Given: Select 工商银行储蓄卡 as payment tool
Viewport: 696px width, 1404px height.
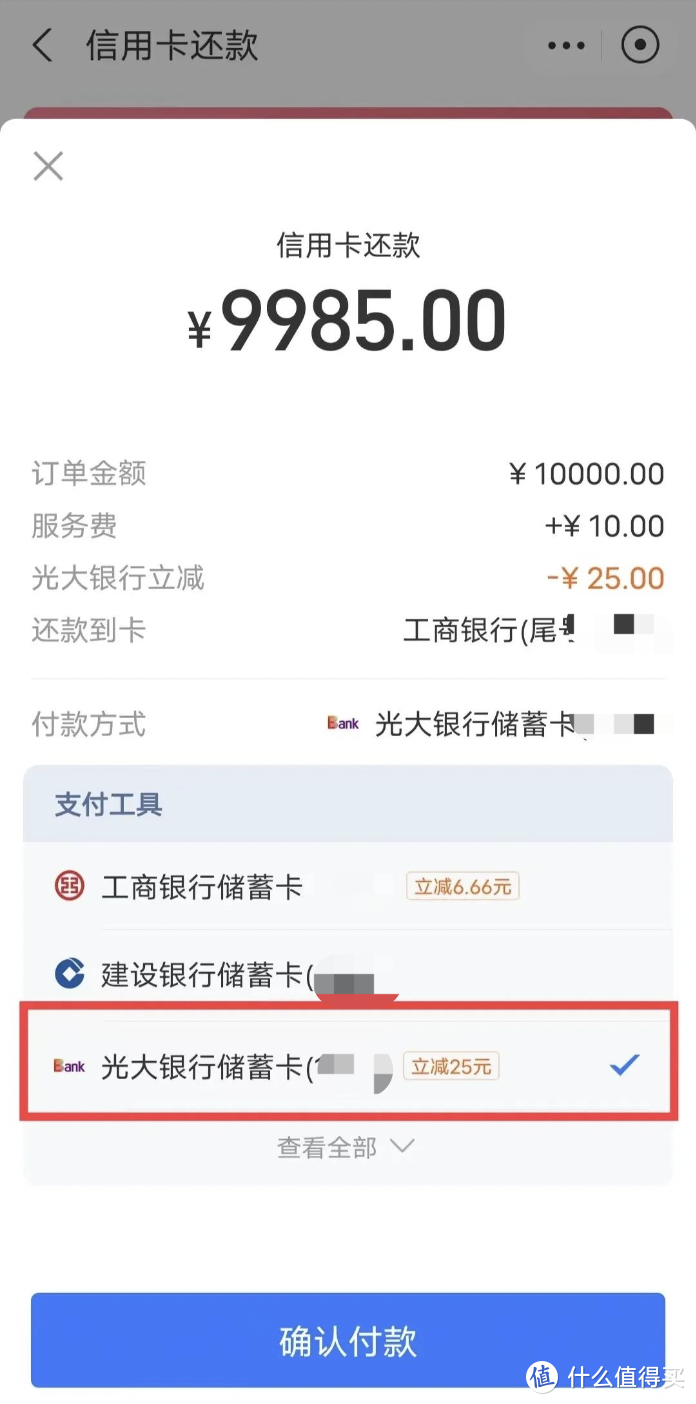Looking at the screenshot, I should click(348, 886).
